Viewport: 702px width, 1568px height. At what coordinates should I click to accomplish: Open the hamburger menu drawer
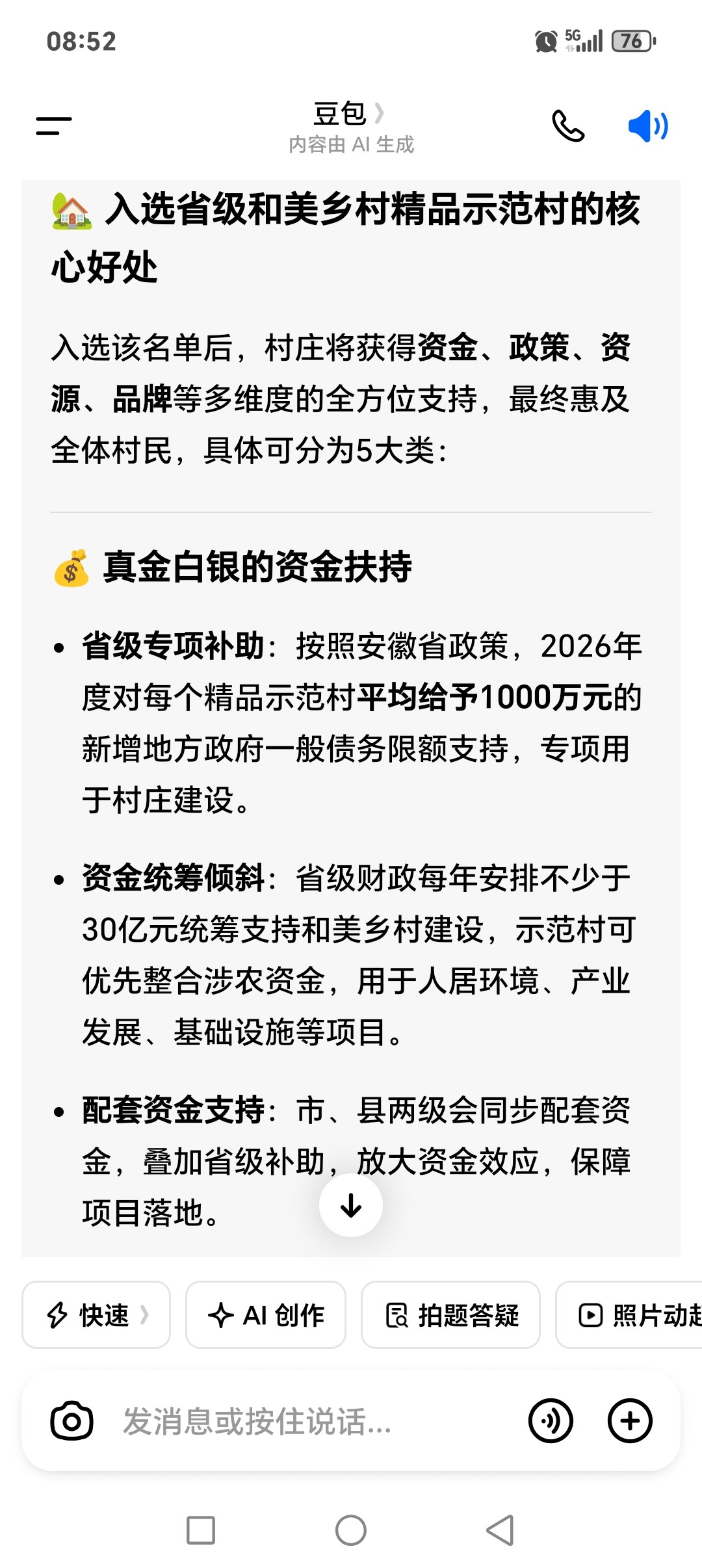tap(54, 126)
